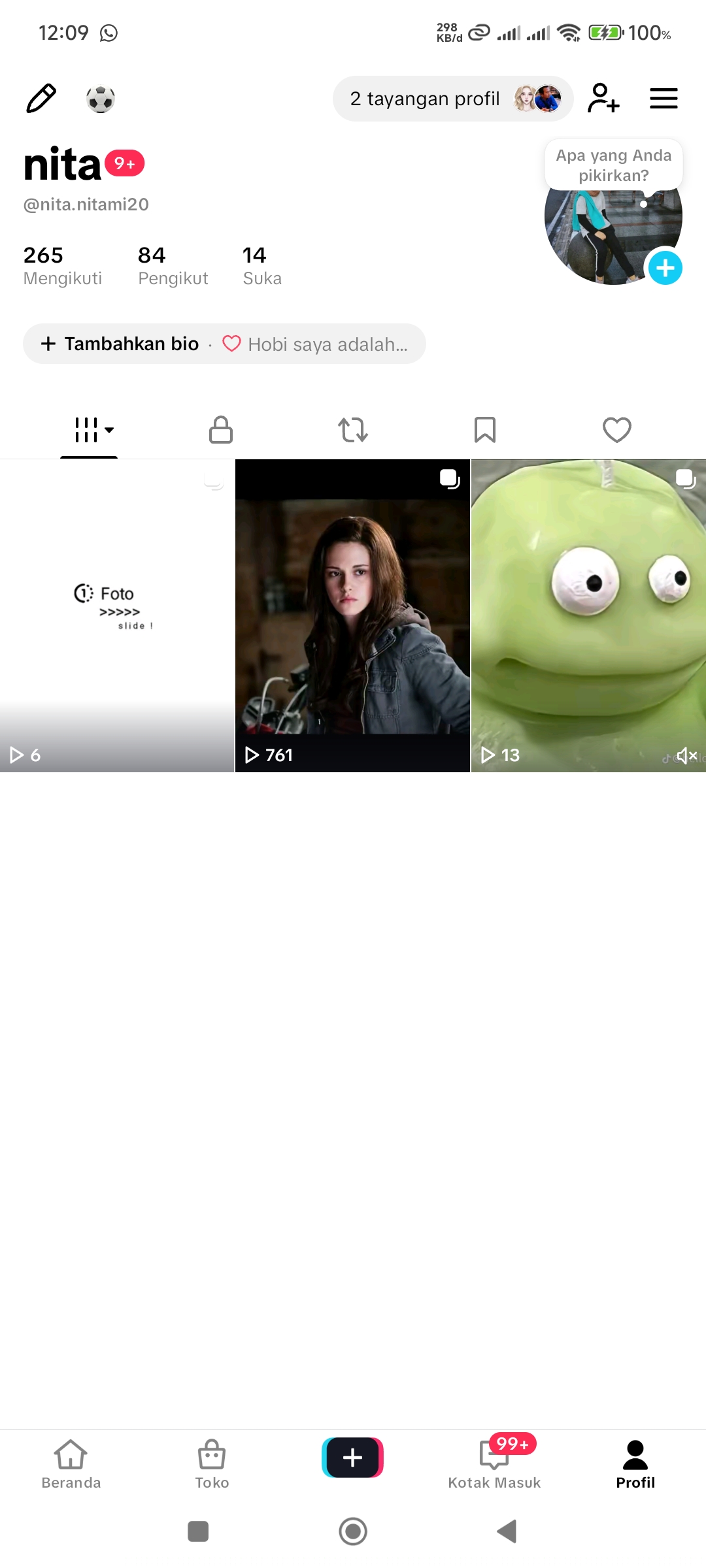The height and width of the screenshot is (1568, 706).
Task: Switch to the private videos lock tab
Action: tap(221, 430)
